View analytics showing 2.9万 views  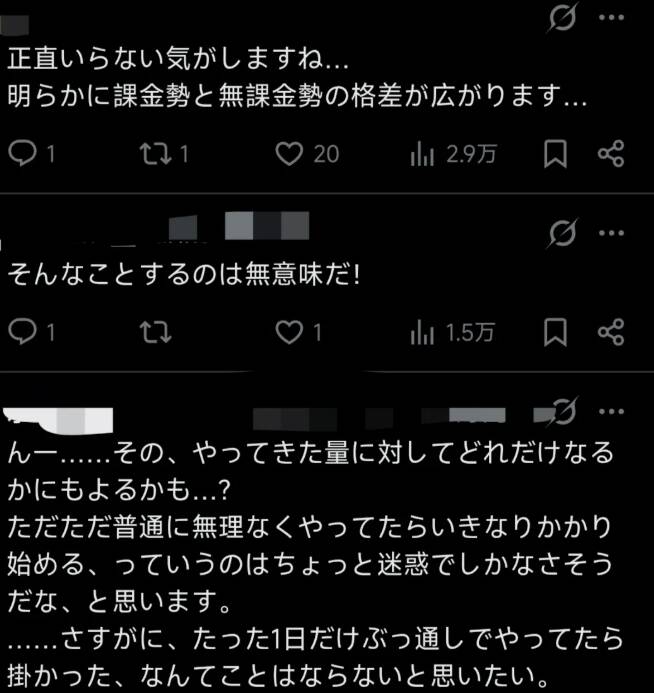pyautogui.click(x=422, y=153)
